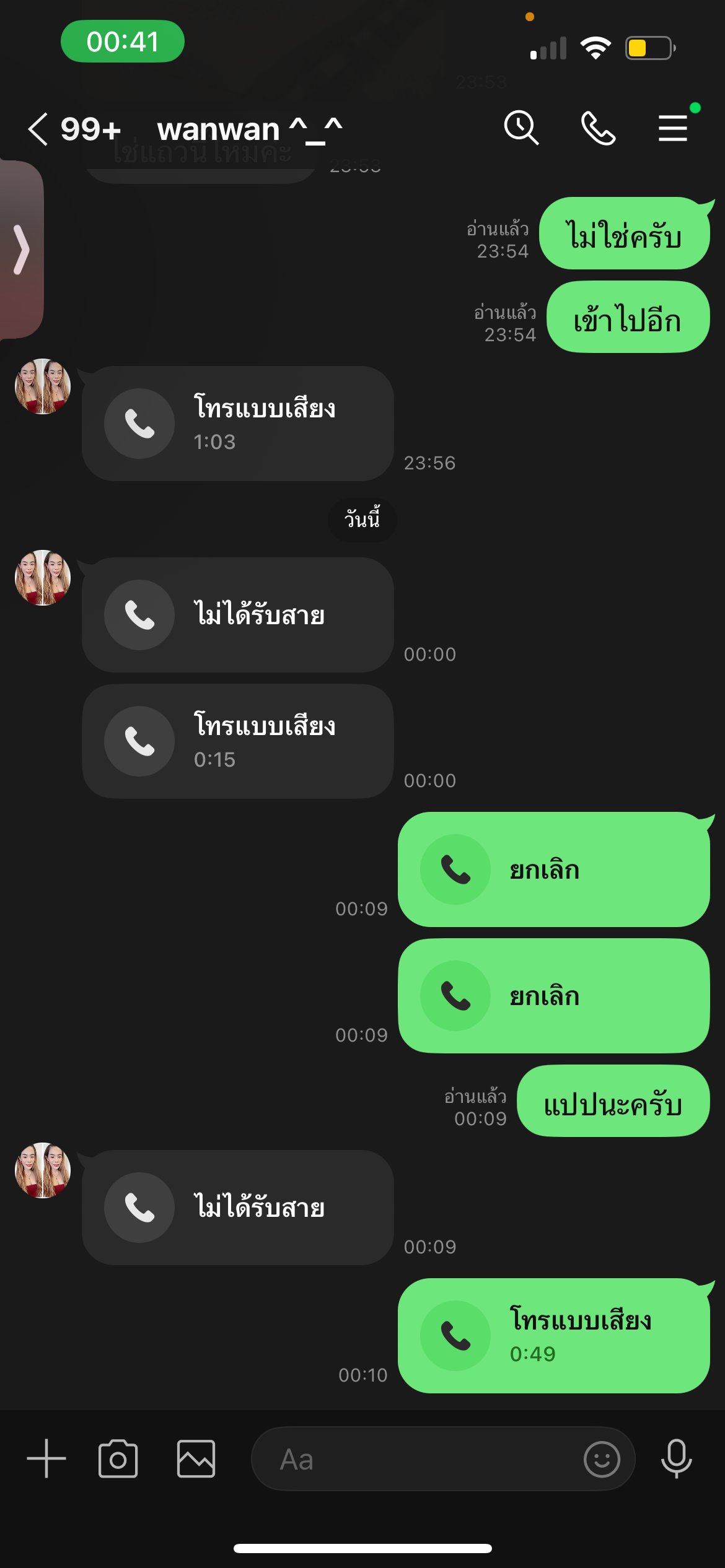This screenshot has height=1568, width=725.
Task: Open the chat hamburger menu
Action: (x=673, y=128)
